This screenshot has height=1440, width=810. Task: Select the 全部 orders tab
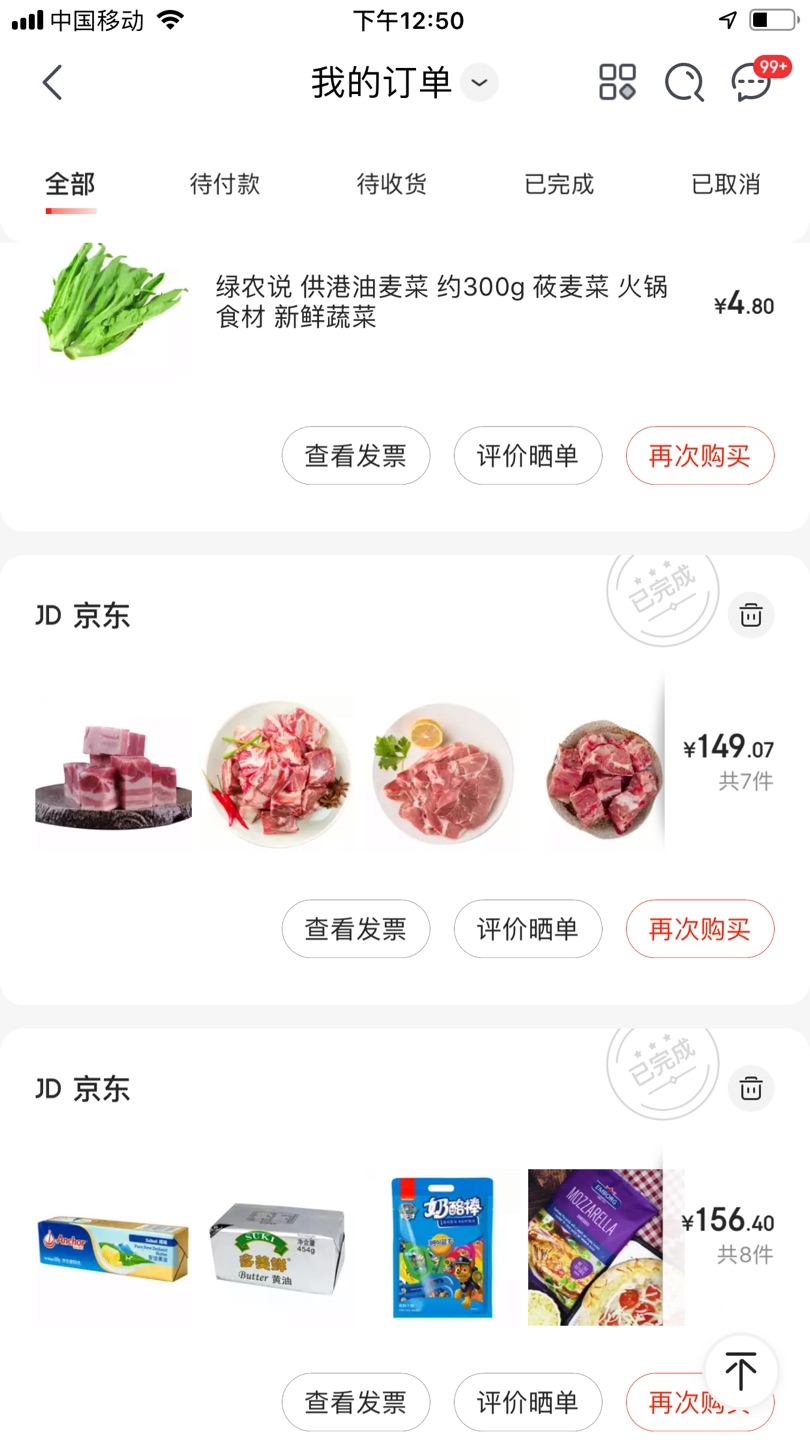pyautogui.click(x=70, y=184)
